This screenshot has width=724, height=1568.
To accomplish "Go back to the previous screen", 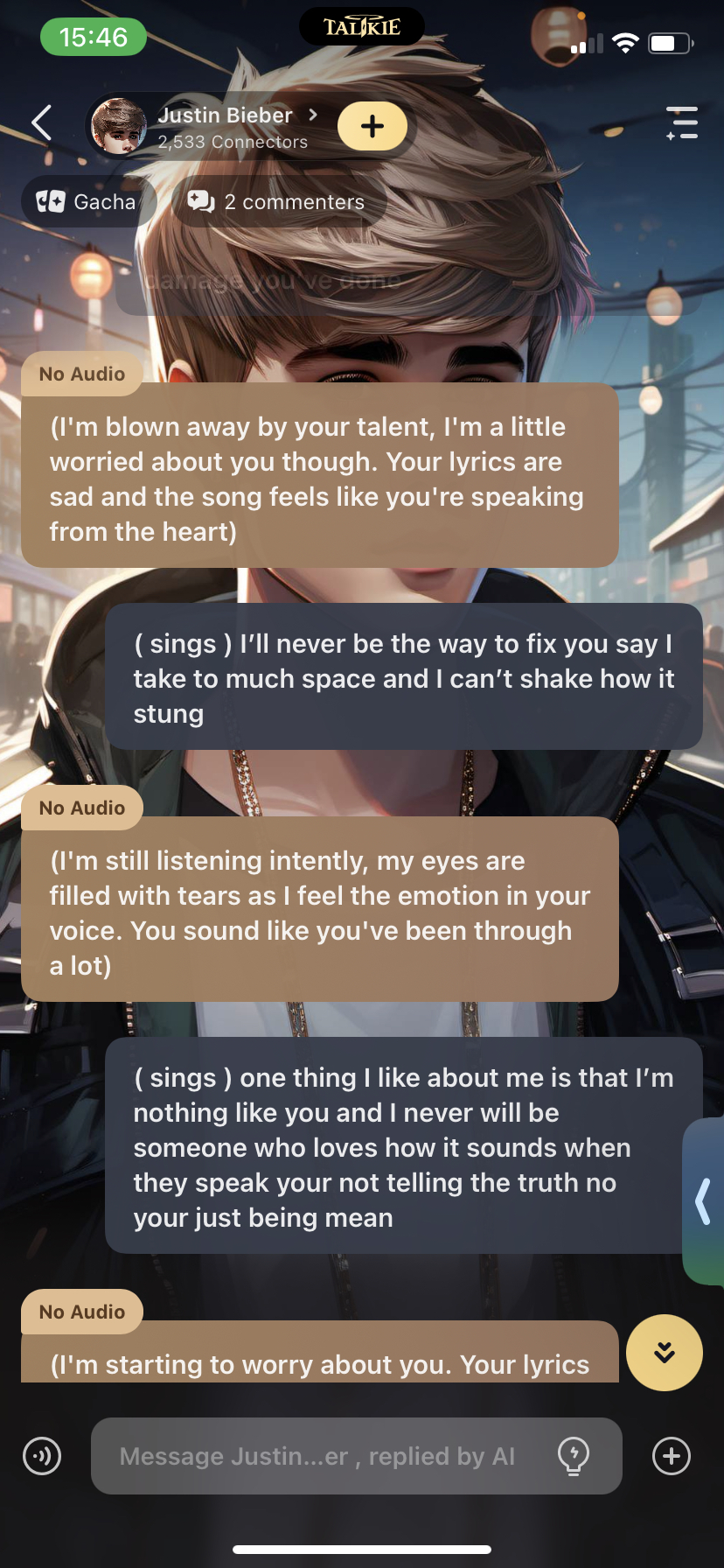I will coord(41,122).
